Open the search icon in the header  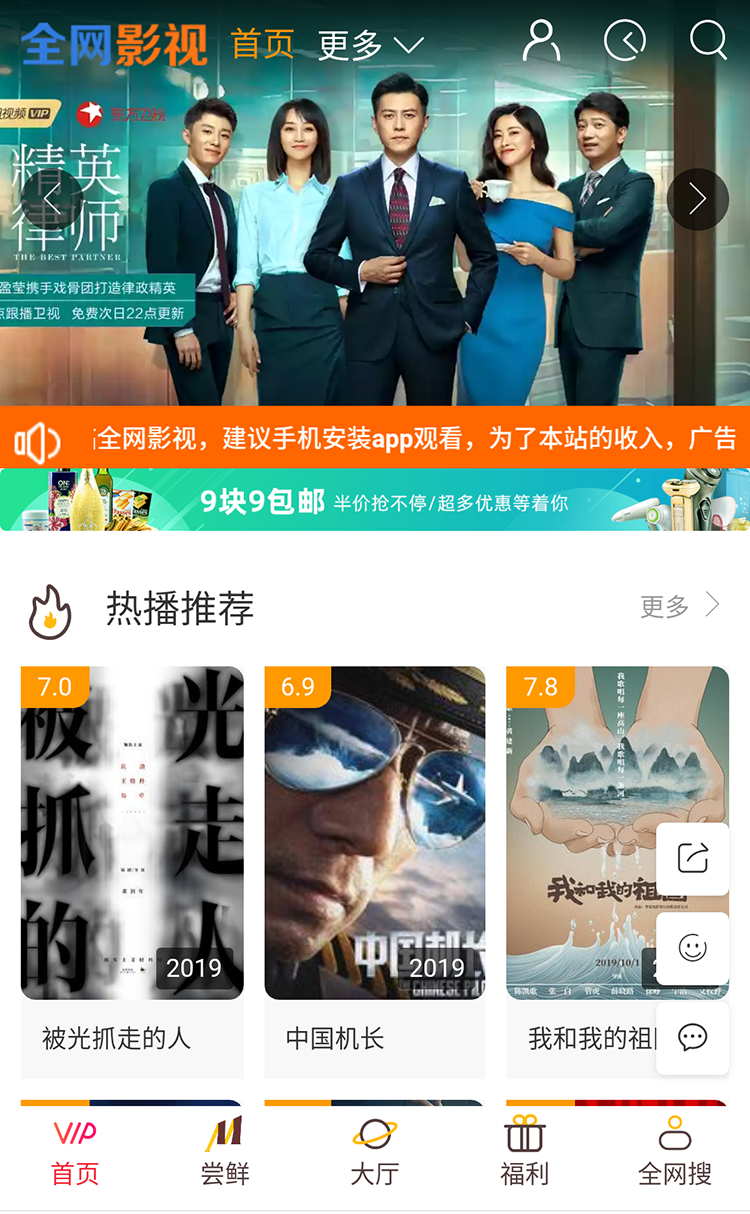coord(708,42)
